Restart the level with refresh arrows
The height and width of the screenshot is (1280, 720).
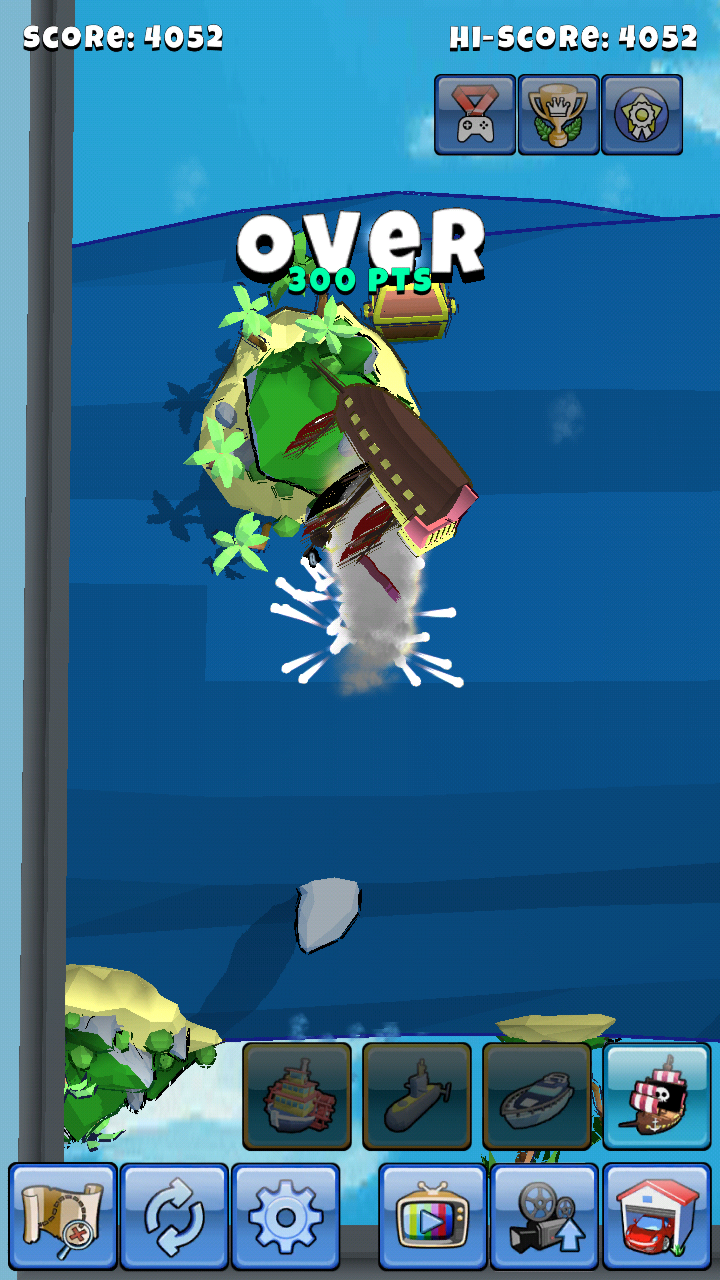(x=175, y=1217)
